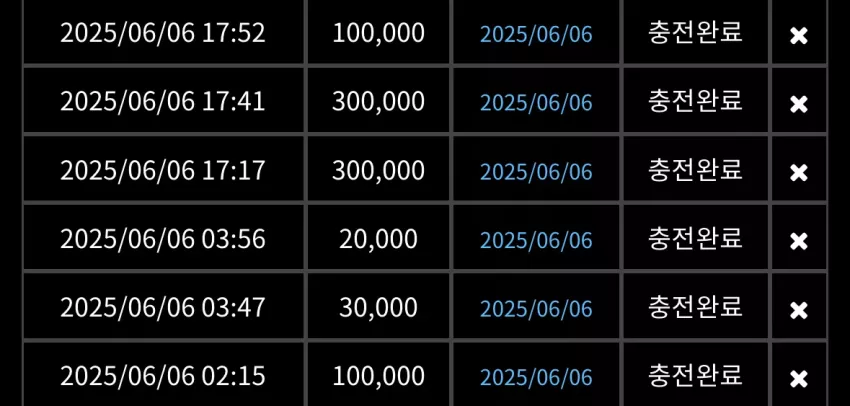The image size is (850, 406).
Task: Remove the 02:15 charge record
Action: pos(799,378)
